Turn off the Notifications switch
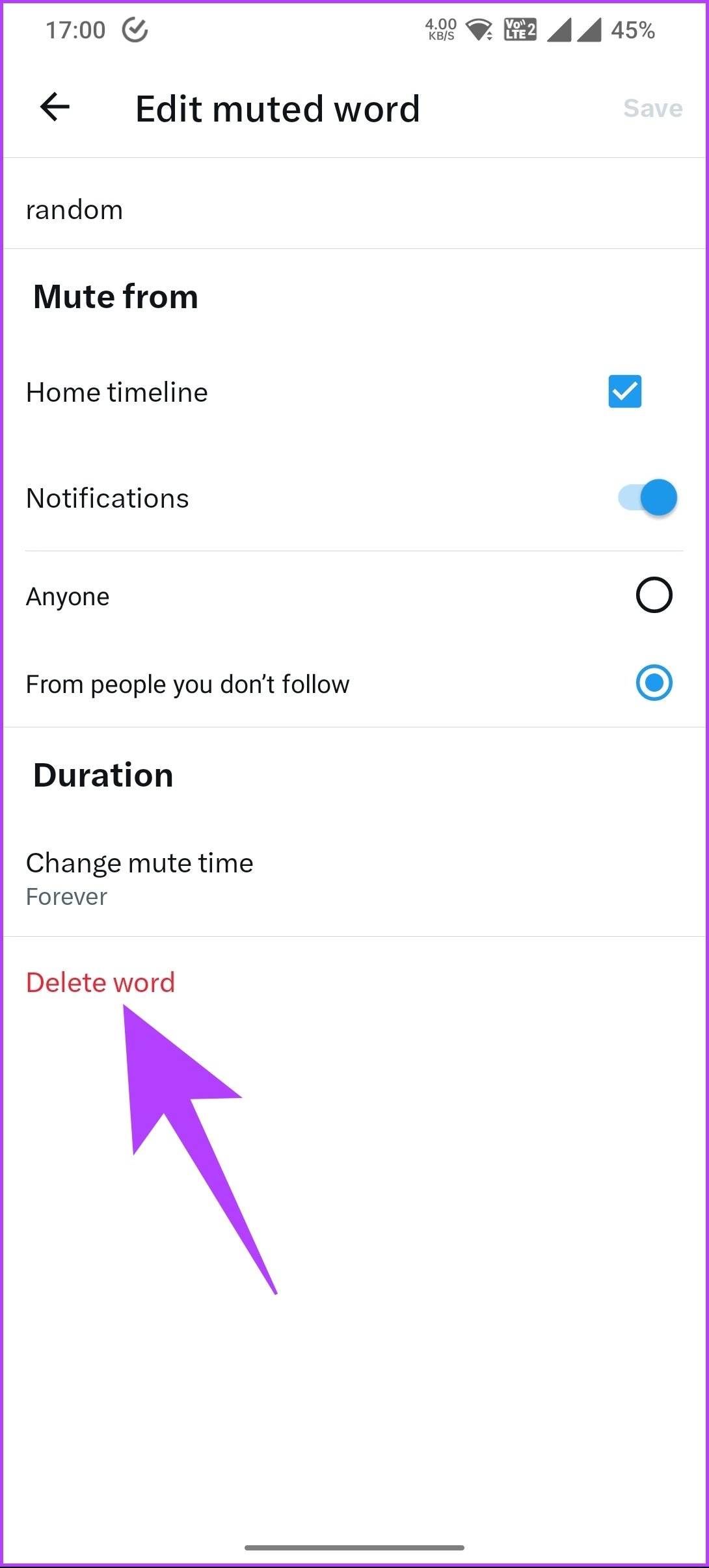This screenshot has height=1568, width=709. [x=647, y=498]
